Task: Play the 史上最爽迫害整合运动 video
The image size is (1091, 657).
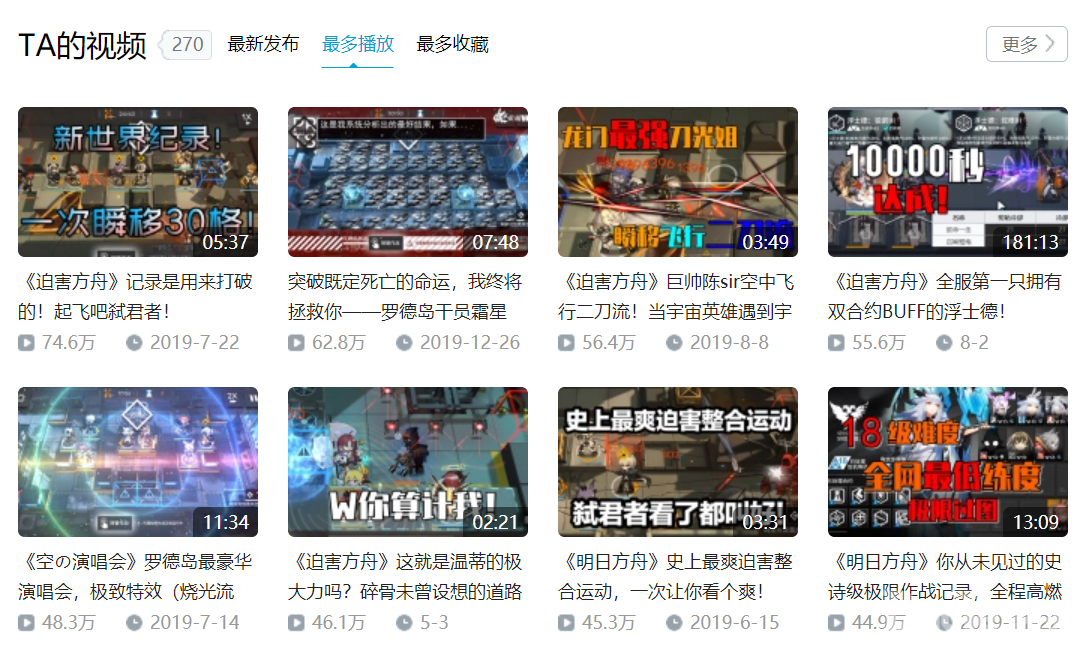Action: (x=678, y=462)
